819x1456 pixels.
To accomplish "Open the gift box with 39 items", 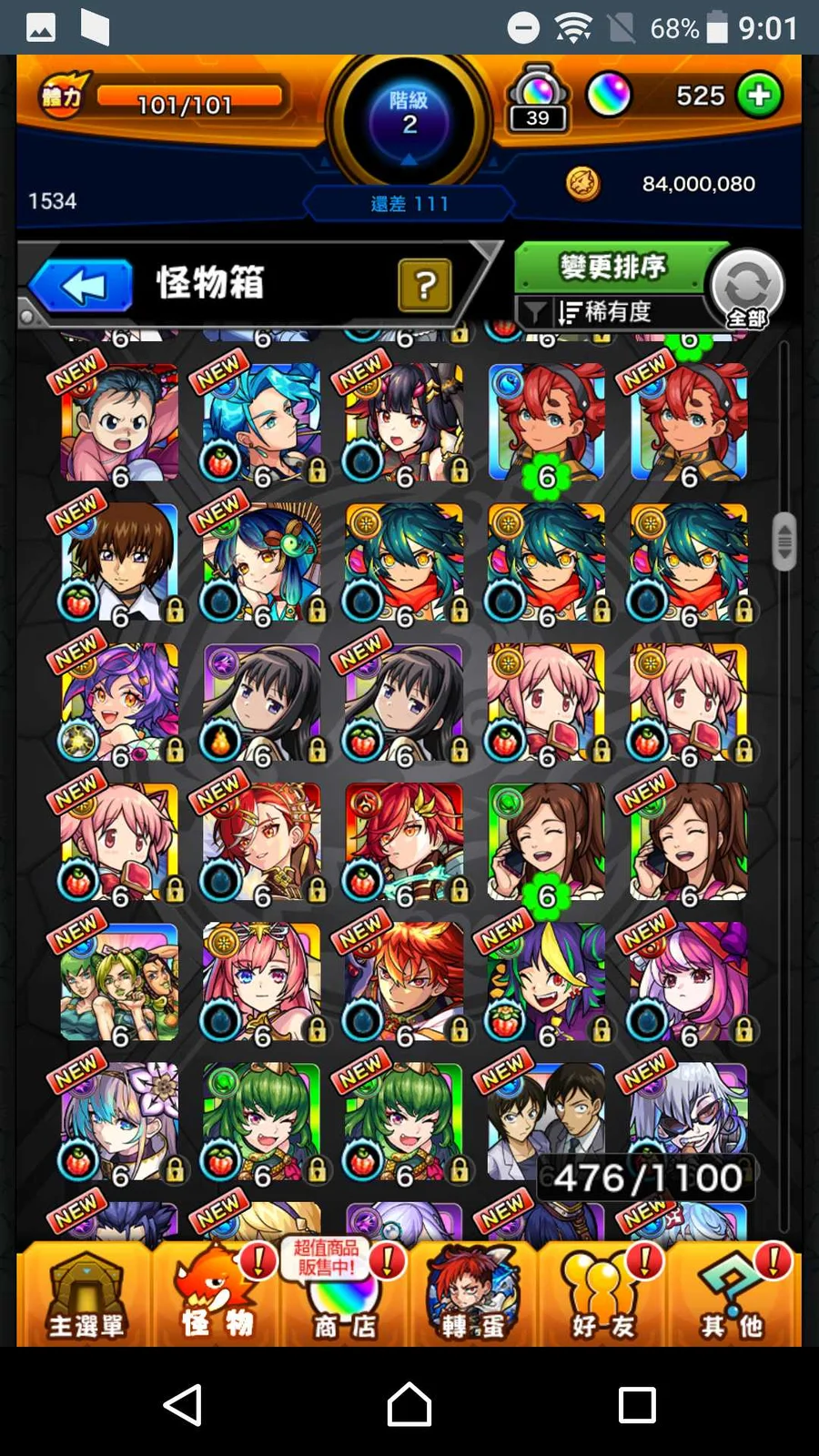I will [x=537, y=98].
